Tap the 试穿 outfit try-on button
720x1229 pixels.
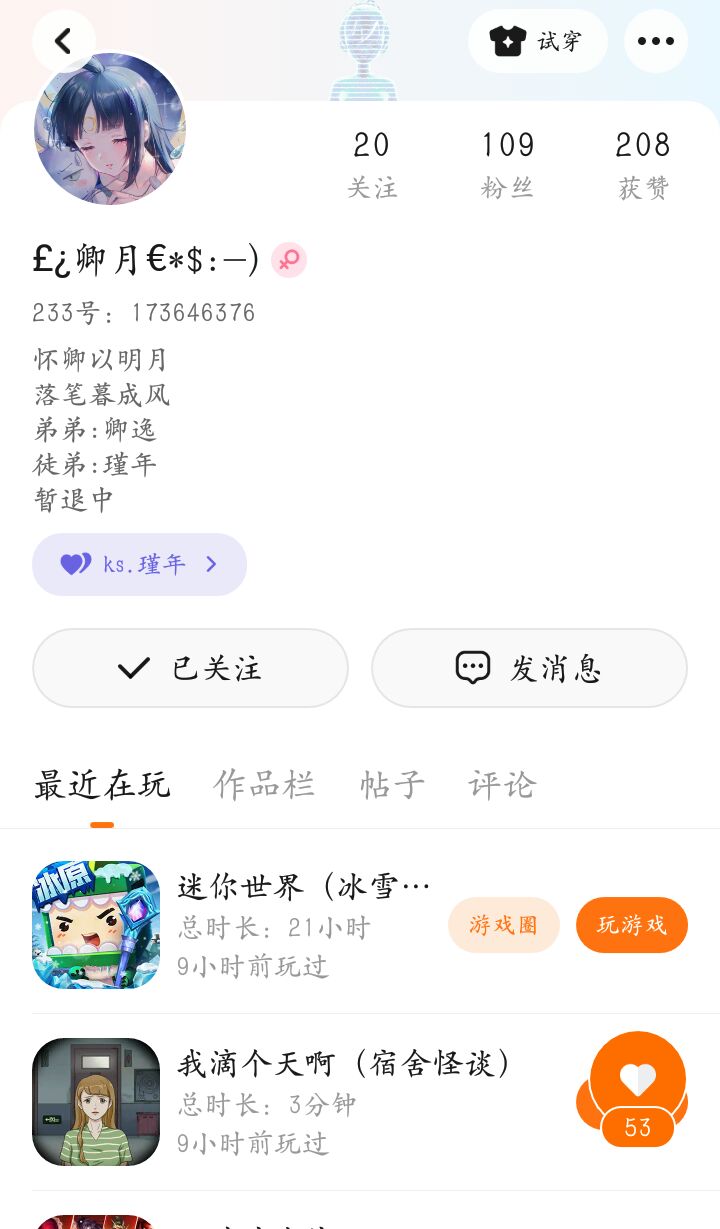pos(537,41)
